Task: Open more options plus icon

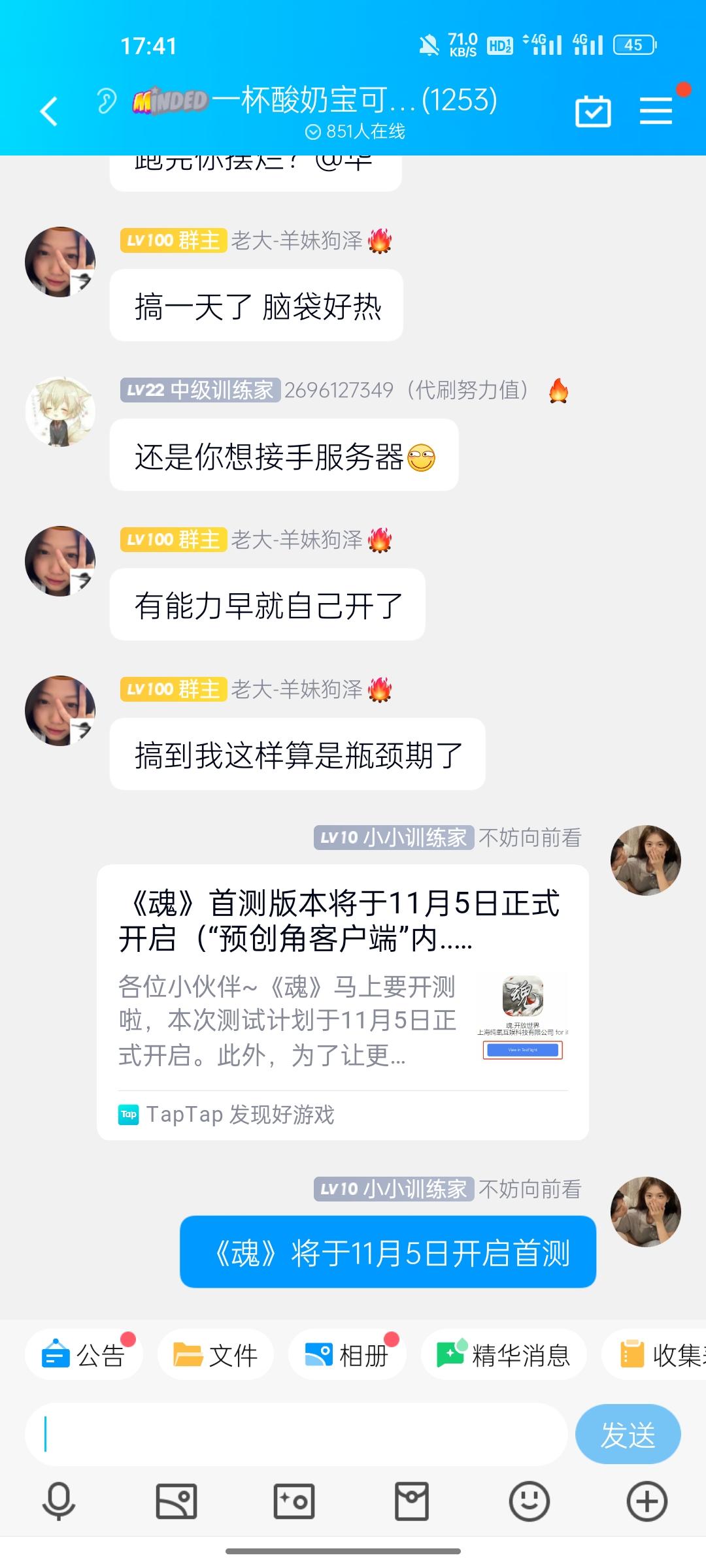Action: (x=647, y=1501)
